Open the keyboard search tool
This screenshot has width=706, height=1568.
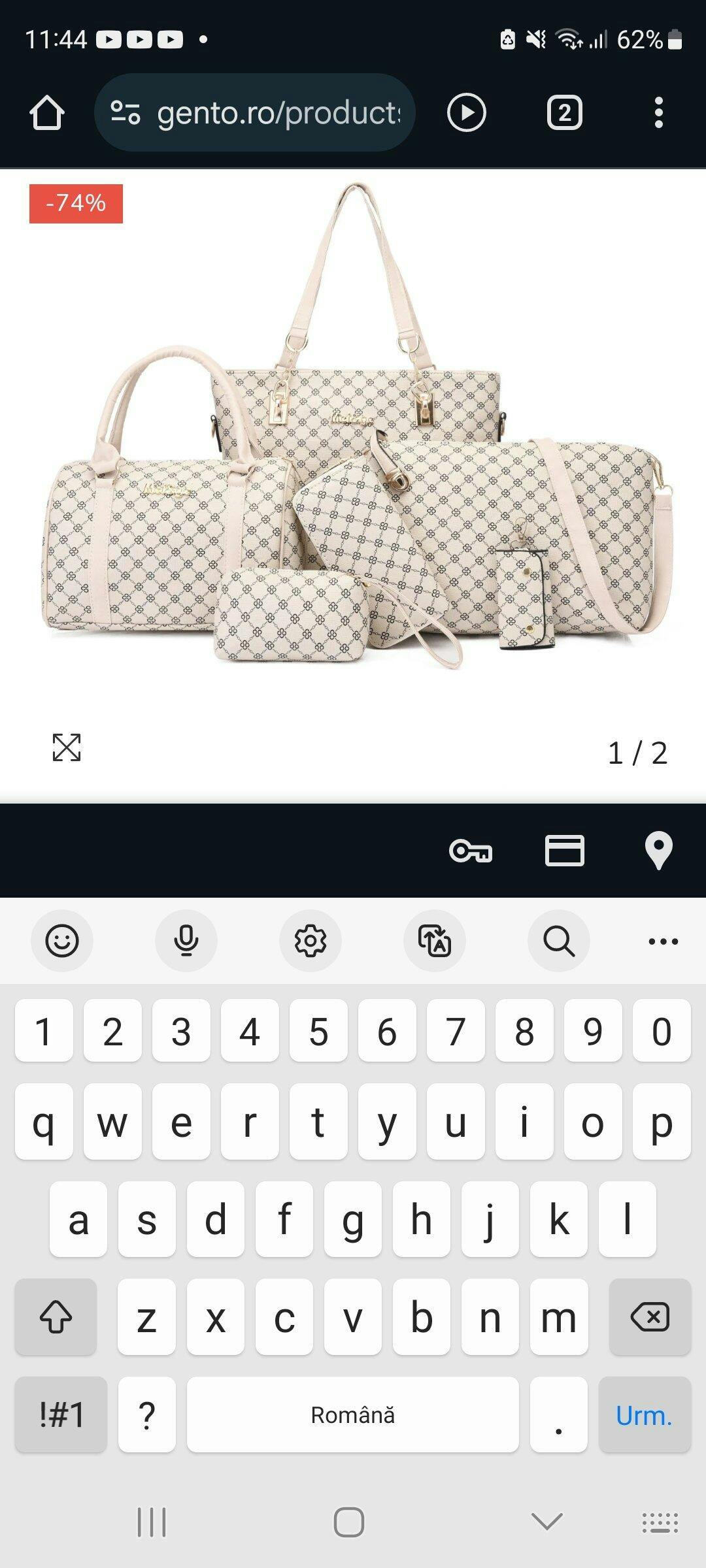[x=559, y=941]
